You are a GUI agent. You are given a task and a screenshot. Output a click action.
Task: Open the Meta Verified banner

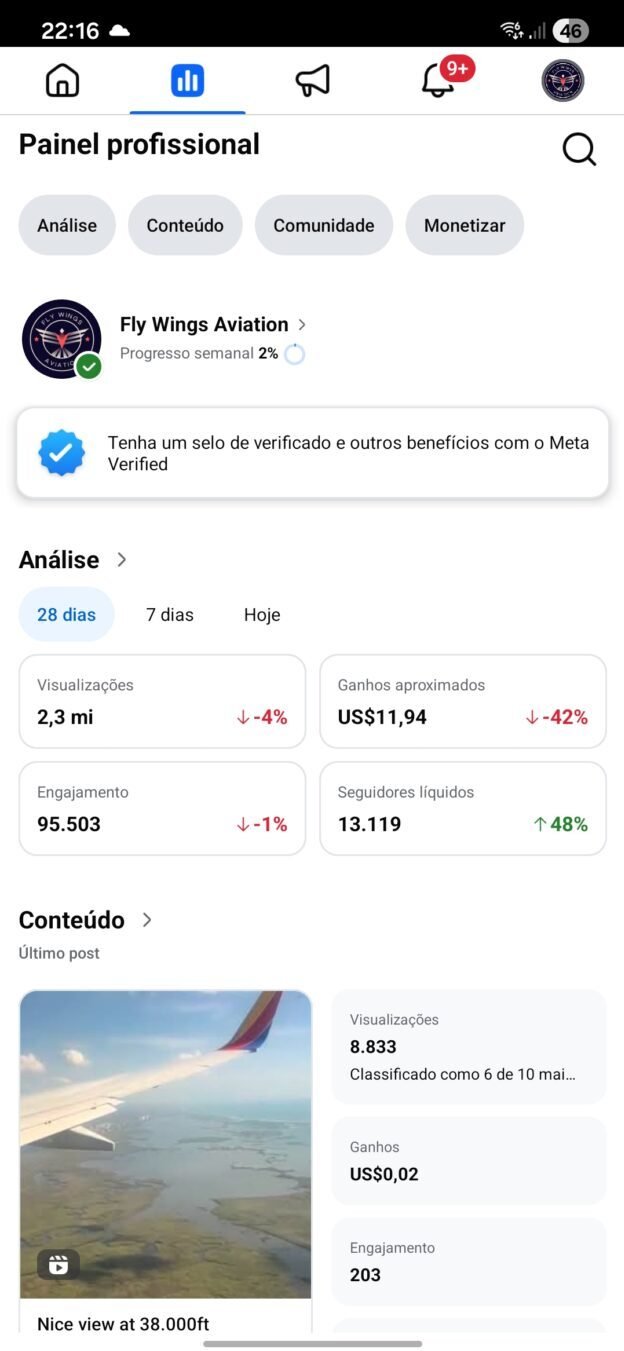pyautogui.click(x=312, y=453)
